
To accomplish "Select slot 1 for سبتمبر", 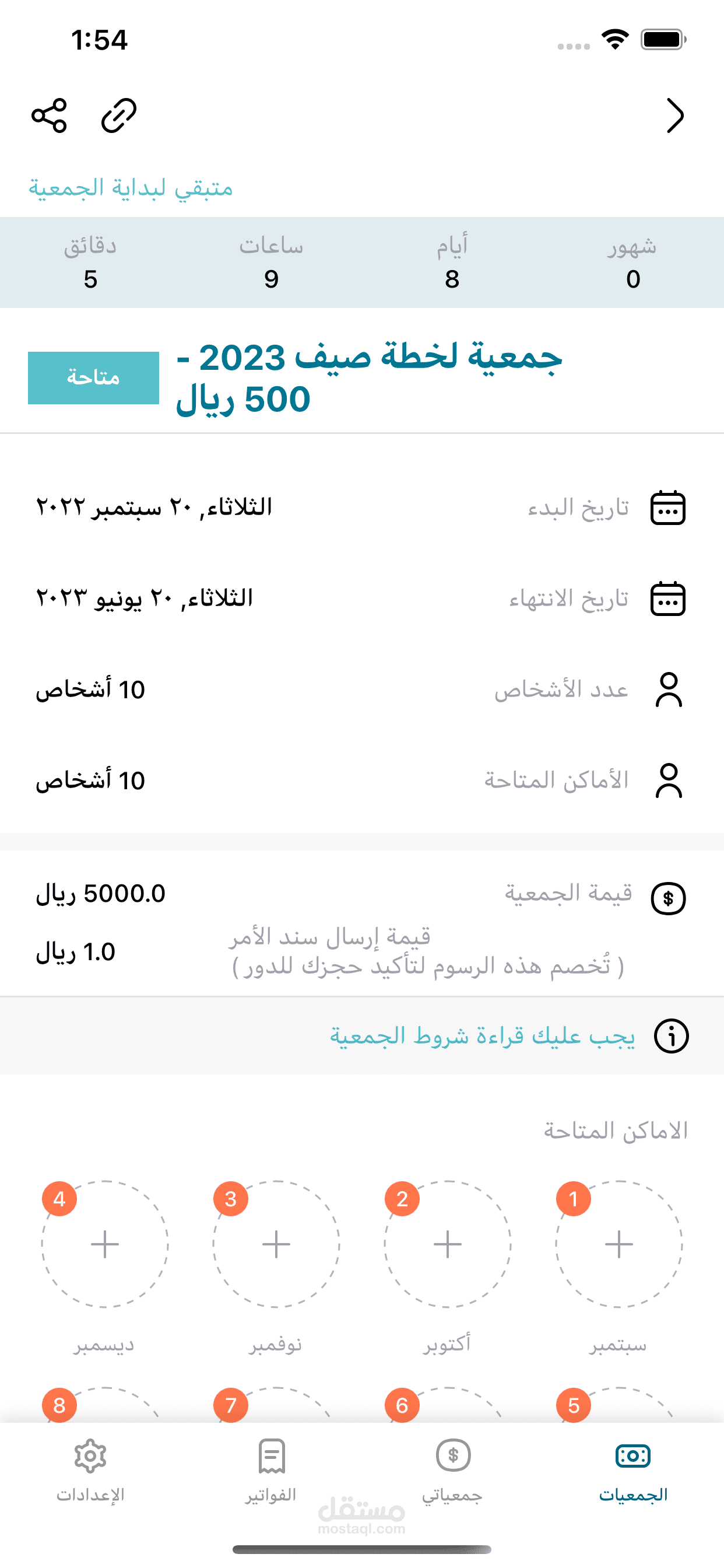I will click(618, 1244).
